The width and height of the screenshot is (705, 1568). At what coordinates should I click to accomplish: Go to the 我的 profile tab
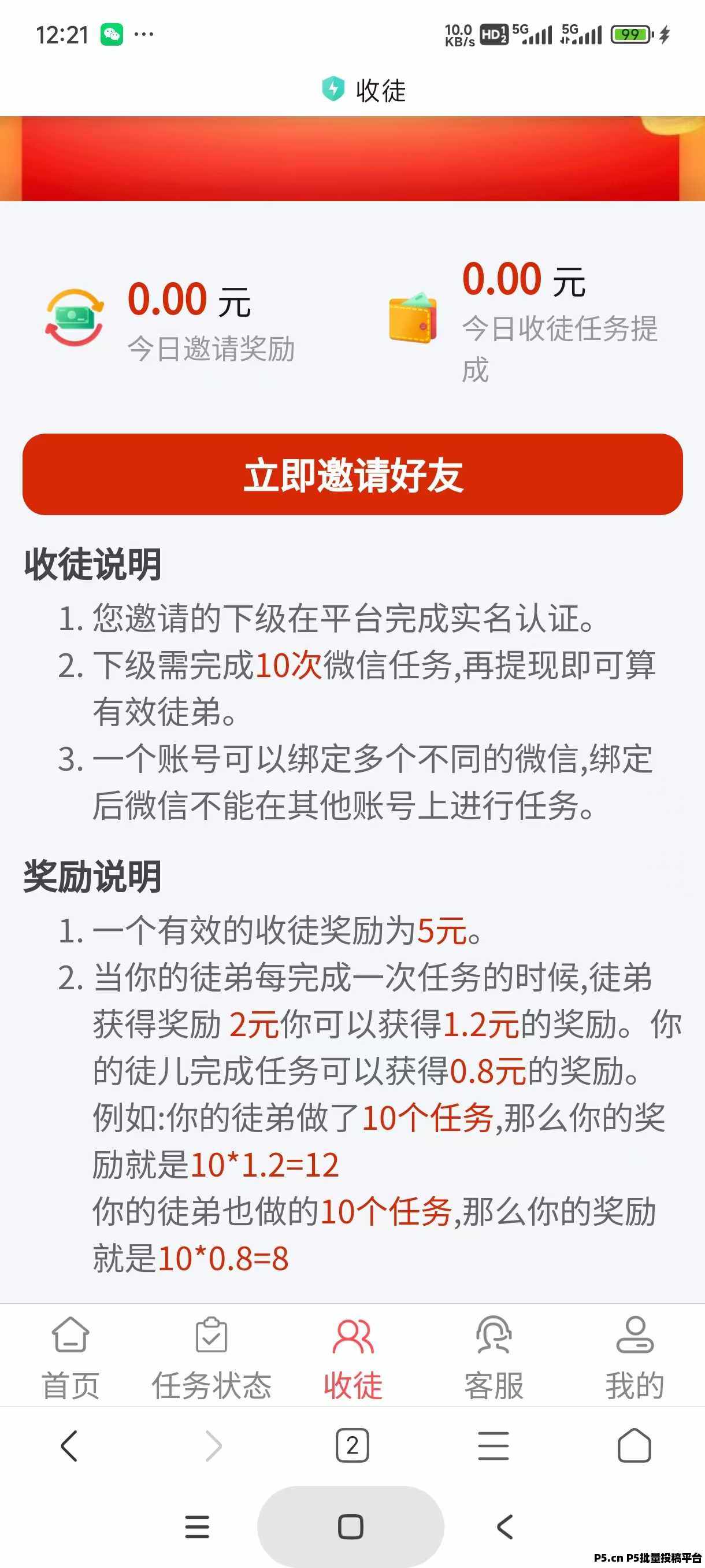(x=634, y=1358)
